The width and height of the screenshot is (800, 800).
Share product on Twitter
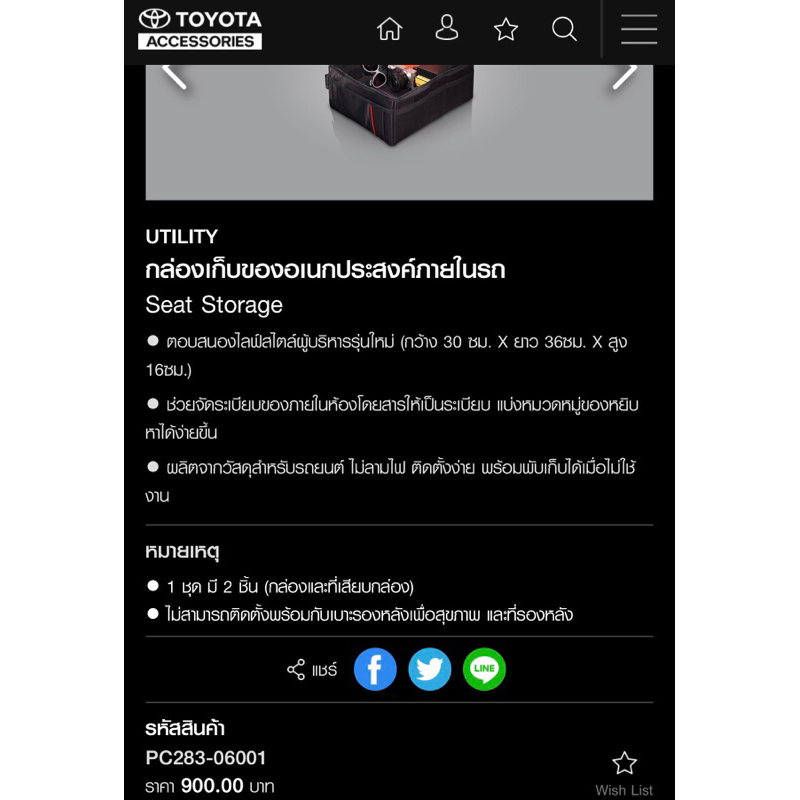click(430, 669)
